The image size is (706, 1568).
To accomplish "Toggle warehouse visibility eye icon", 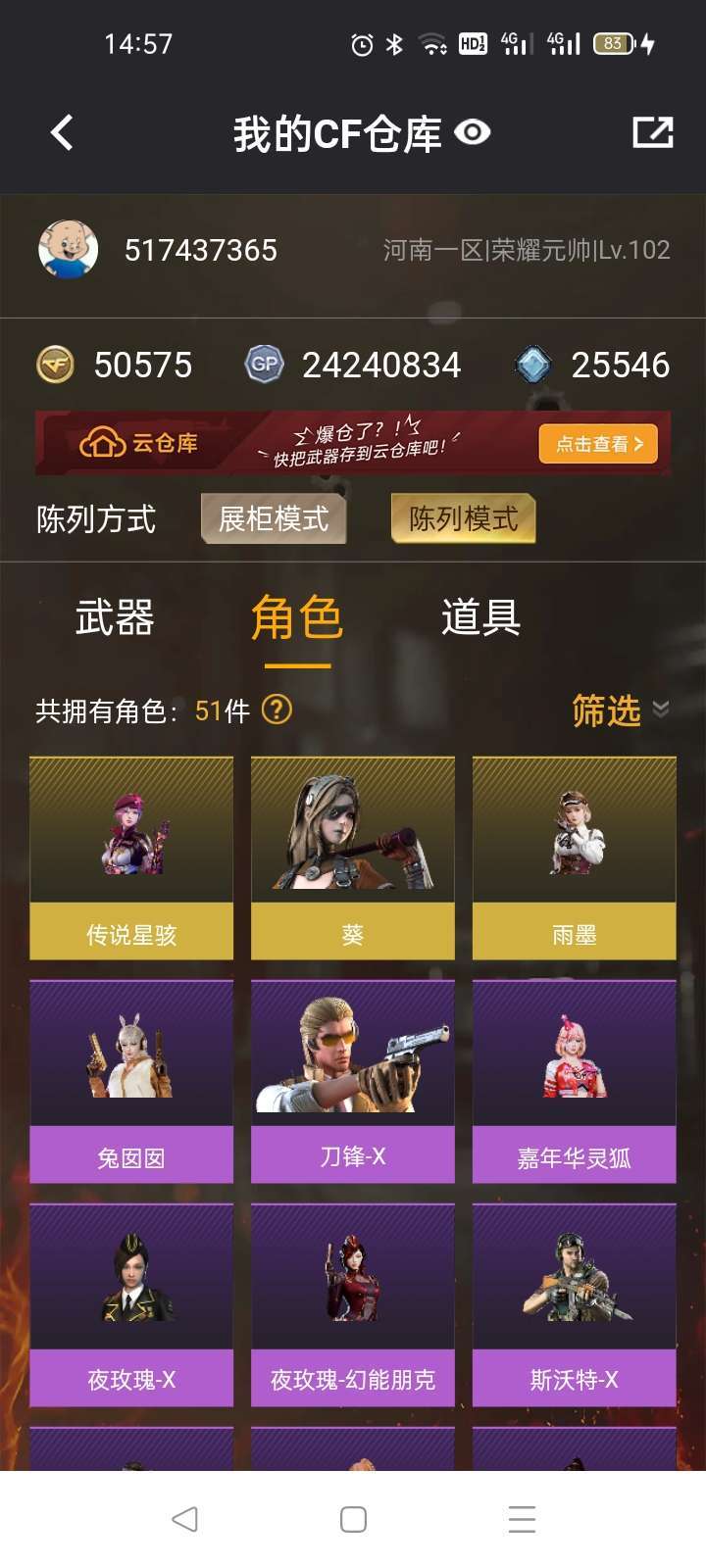I will click(x=473, y=132).
